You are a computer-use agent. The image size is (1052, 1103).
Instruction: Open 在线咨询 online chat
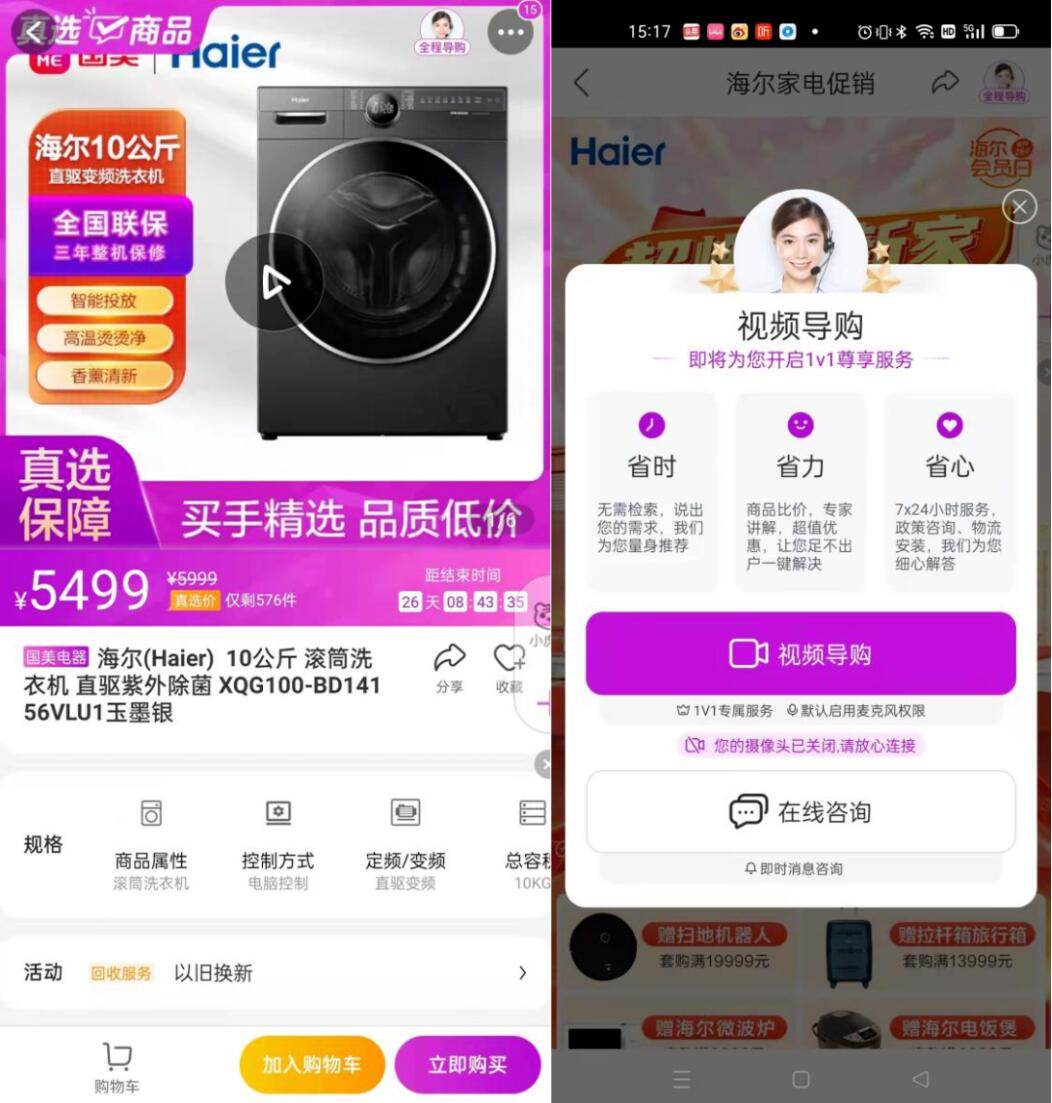coord(800,811)
